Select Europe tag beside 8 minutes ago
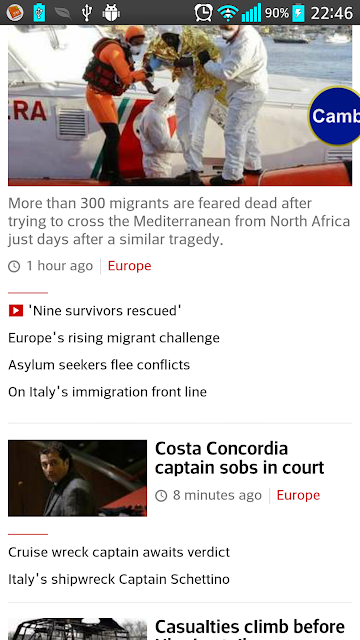 click(298, 496)
